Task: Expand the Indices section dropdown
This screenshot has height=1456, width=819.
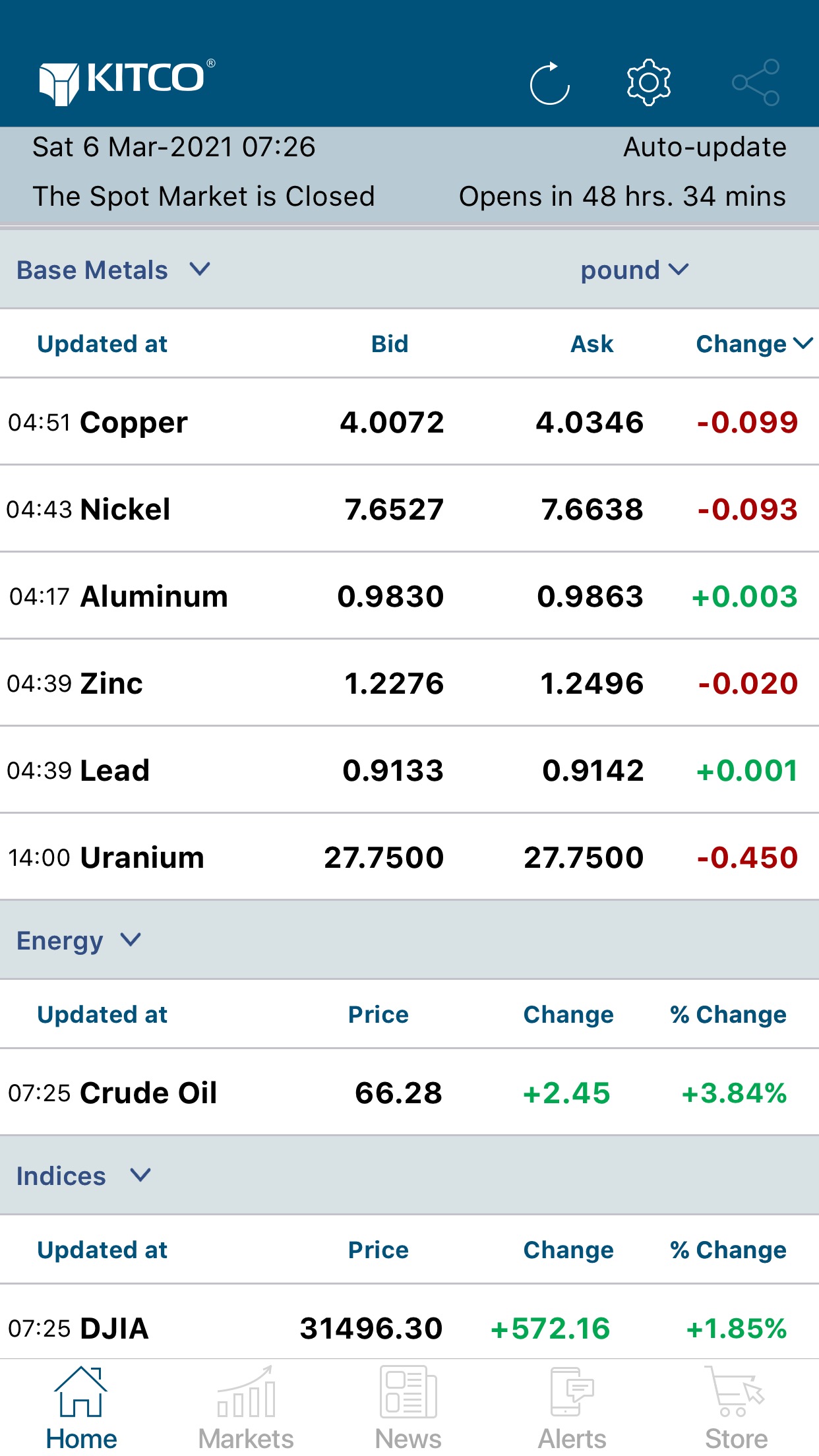Action: point(84,1176)
